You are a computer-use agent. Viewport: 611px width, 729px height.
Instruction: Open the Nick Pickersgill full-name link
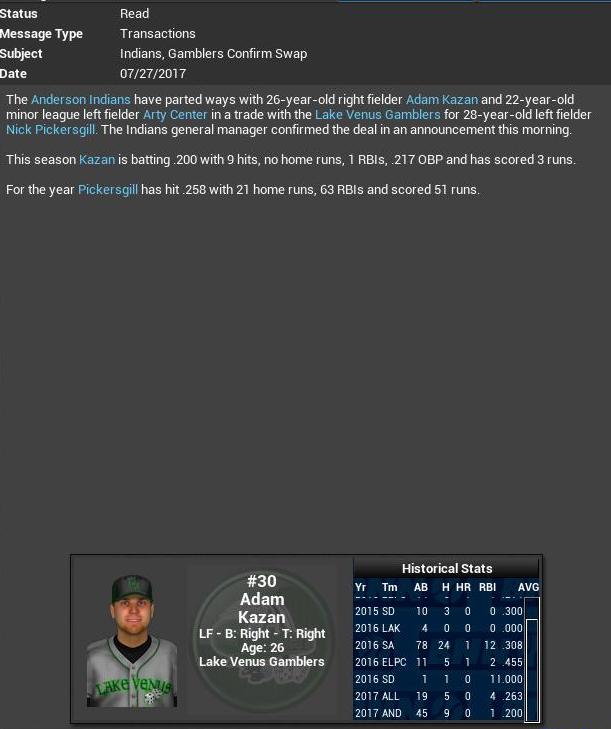click(x=51, y=130)
